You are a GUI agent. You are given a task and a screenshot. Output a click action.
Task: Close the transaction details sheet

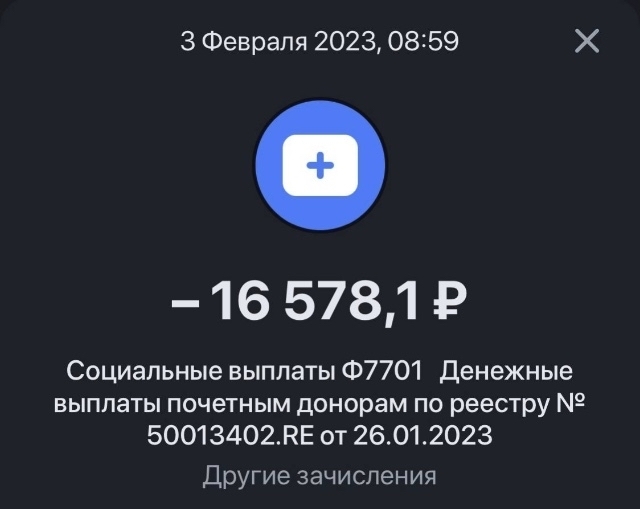pos(585,41)
